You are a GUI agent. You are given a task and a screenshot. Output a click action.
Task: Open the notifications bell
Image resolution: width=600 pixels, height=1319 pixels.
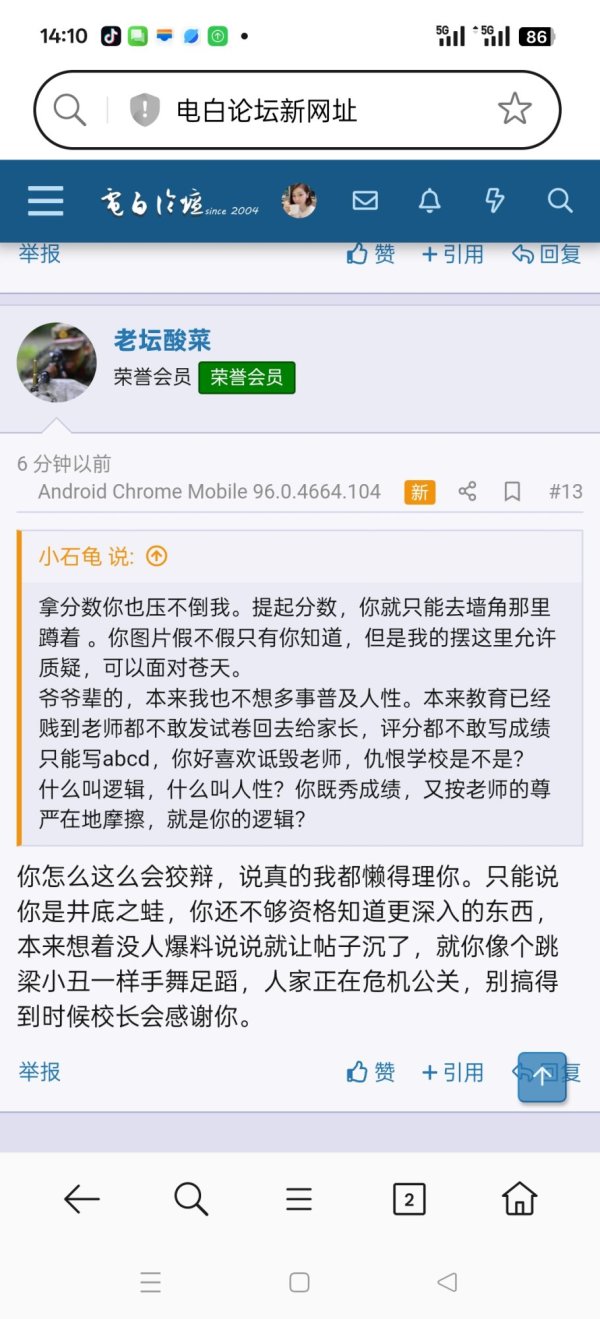tap(430, 201)
